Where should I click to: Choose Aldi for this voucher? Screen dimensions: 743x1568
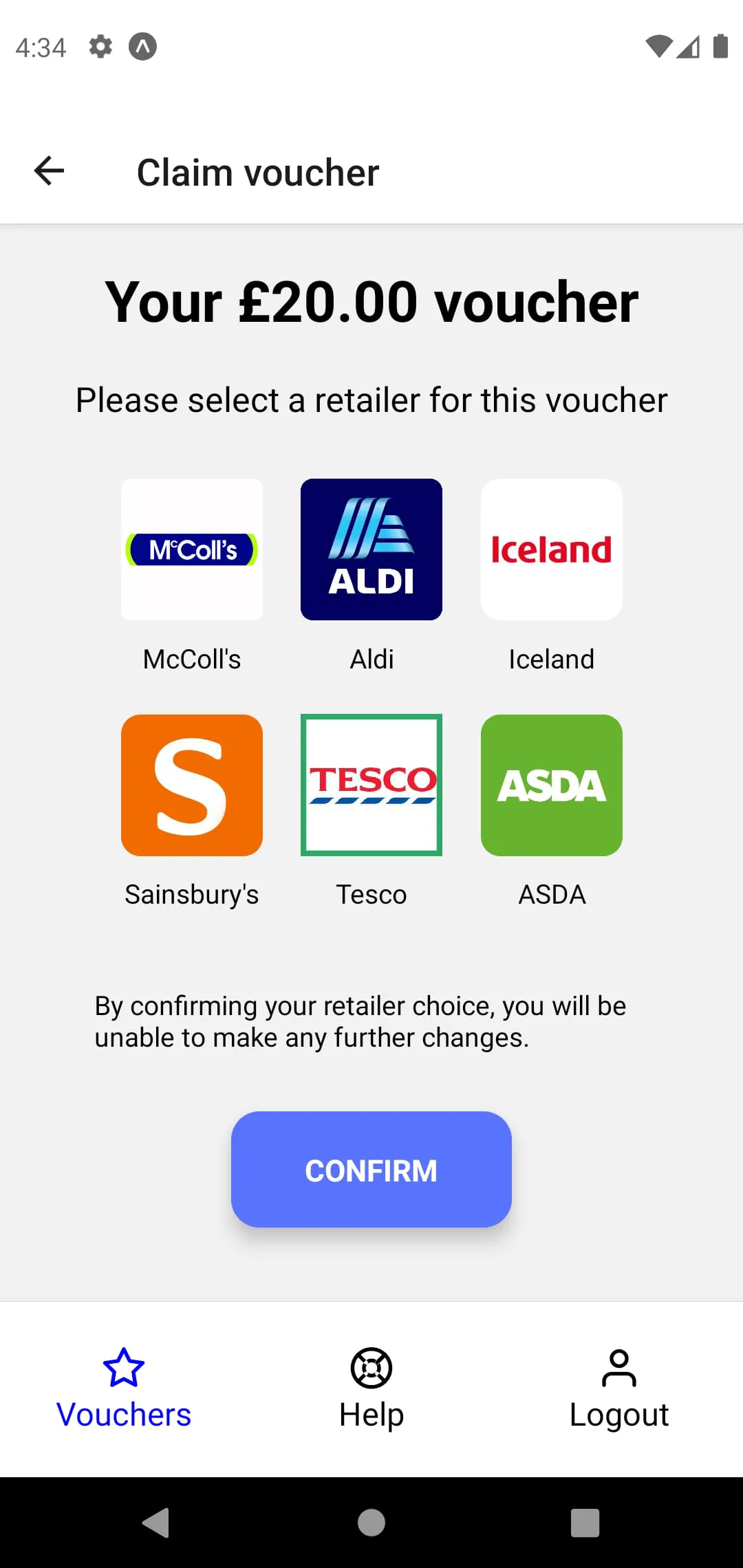371,549
